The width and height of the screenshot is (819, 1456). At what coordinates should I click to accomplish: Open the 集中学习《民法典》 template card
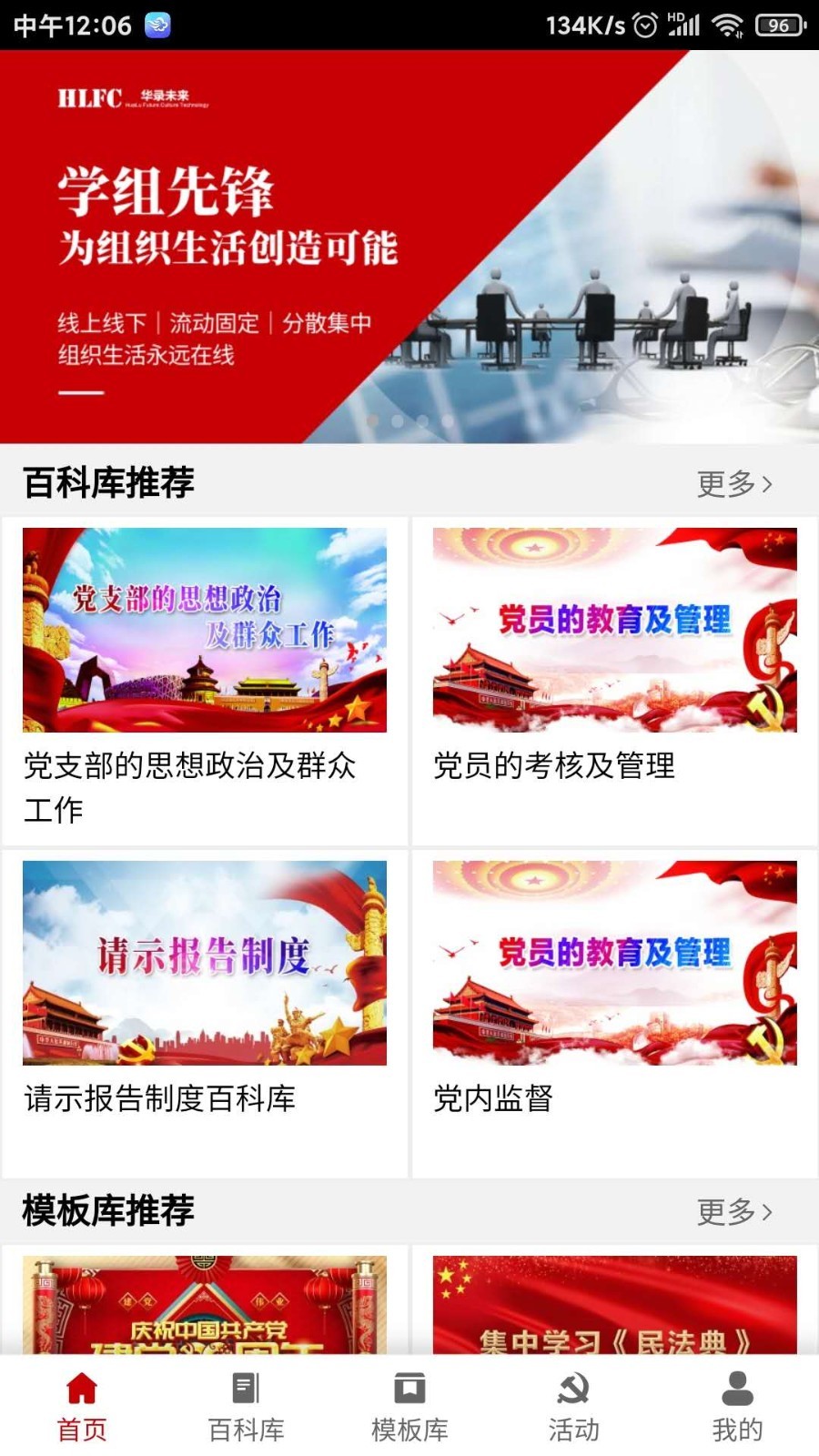614,1306
